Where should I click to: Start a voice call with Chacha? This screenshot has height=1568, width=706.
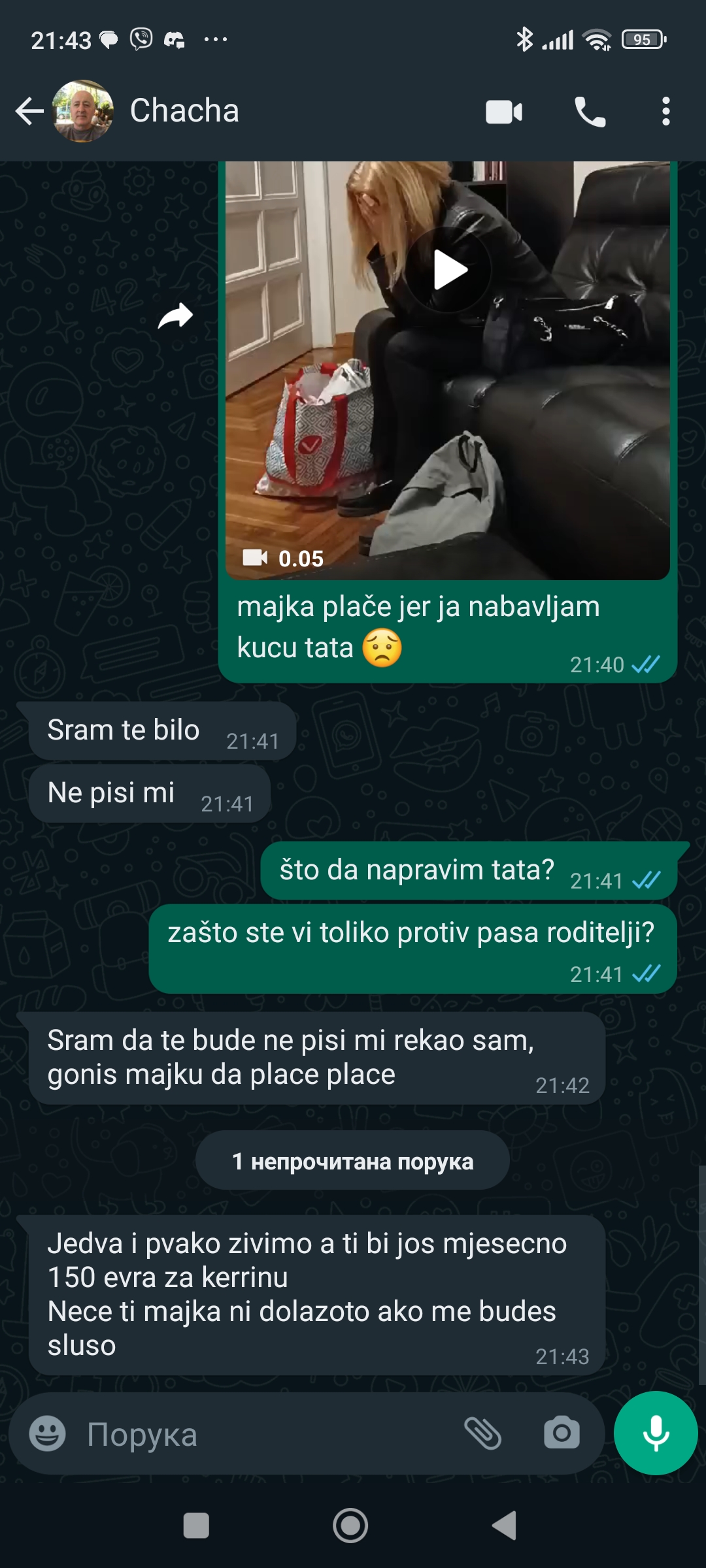click(x=590, y=112)
